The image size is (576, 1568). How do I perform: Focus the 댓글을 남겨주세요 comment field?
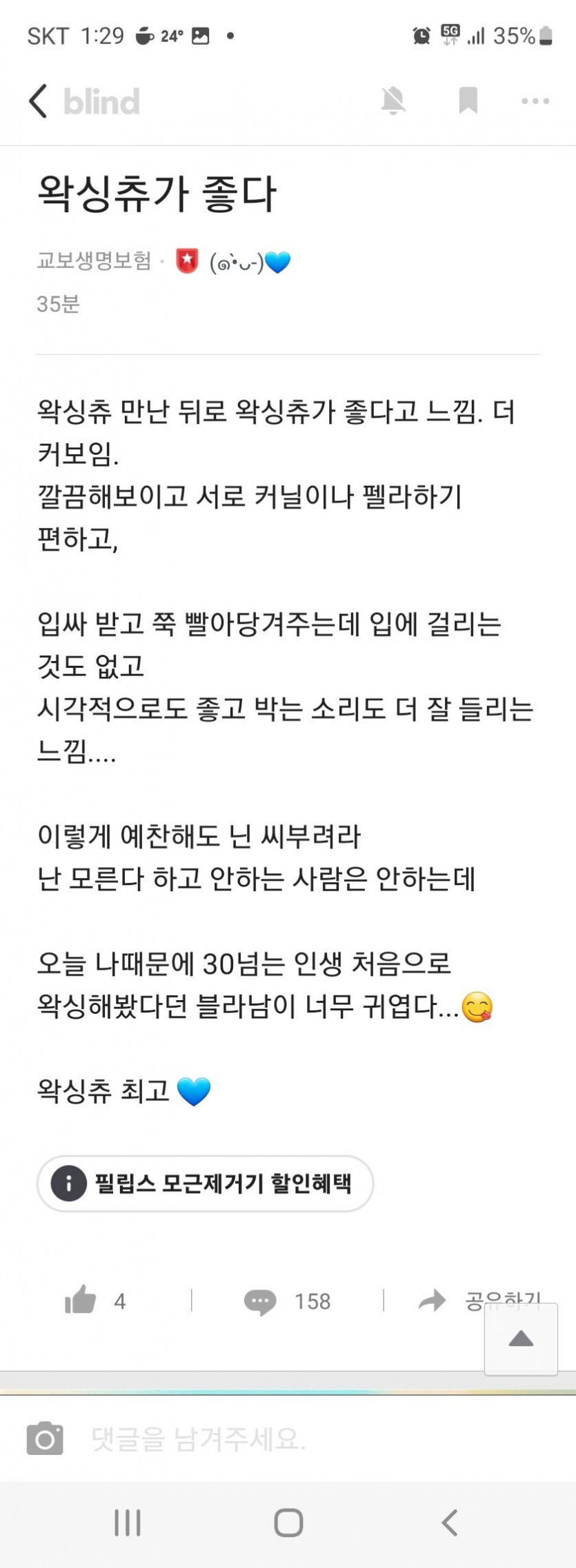pos(276,1438)
